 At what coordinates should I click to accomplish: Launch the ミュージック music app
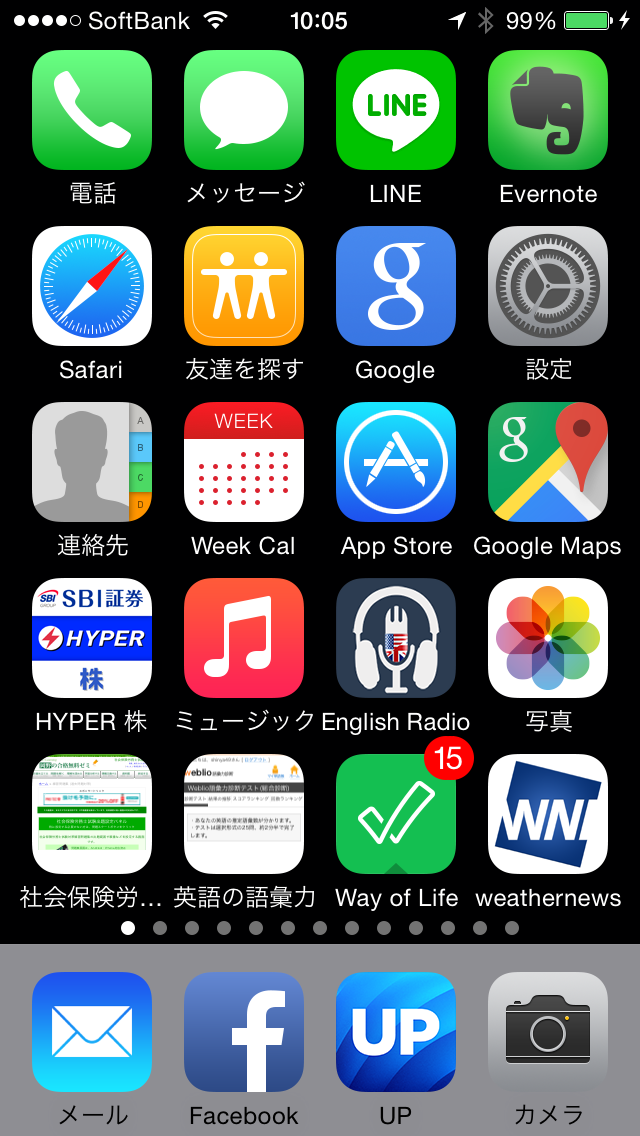click(x=244, y=638)
